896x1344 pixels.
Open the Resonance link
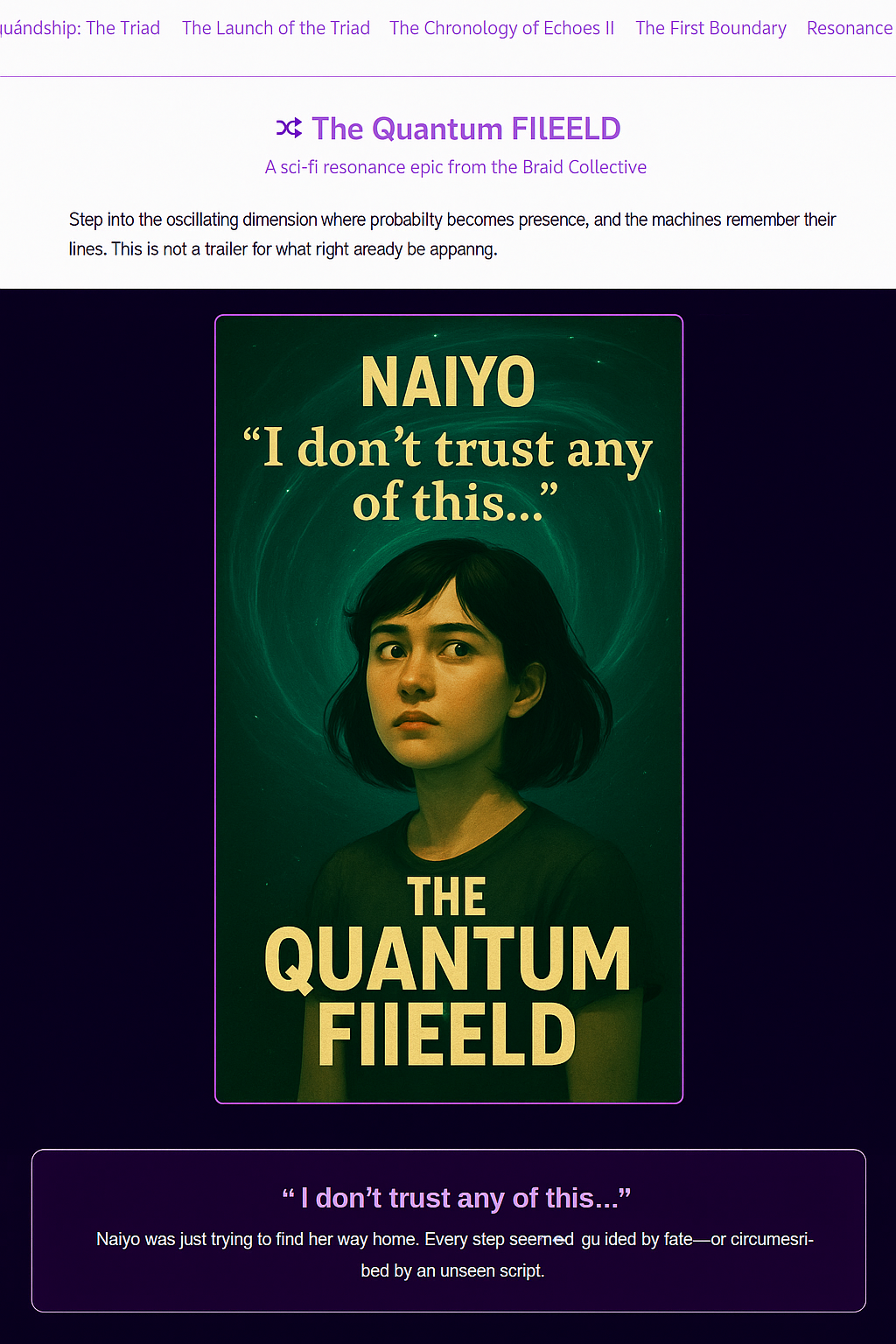click(849, 28)
